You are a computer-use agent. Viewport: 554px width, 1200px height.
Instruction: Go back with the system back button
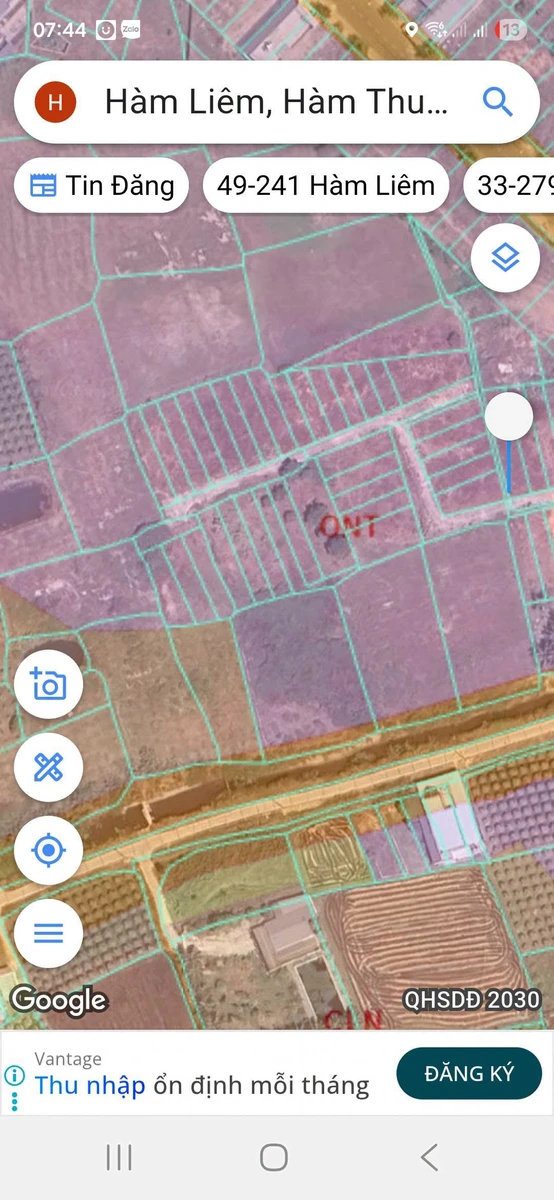coord(429,1158)
